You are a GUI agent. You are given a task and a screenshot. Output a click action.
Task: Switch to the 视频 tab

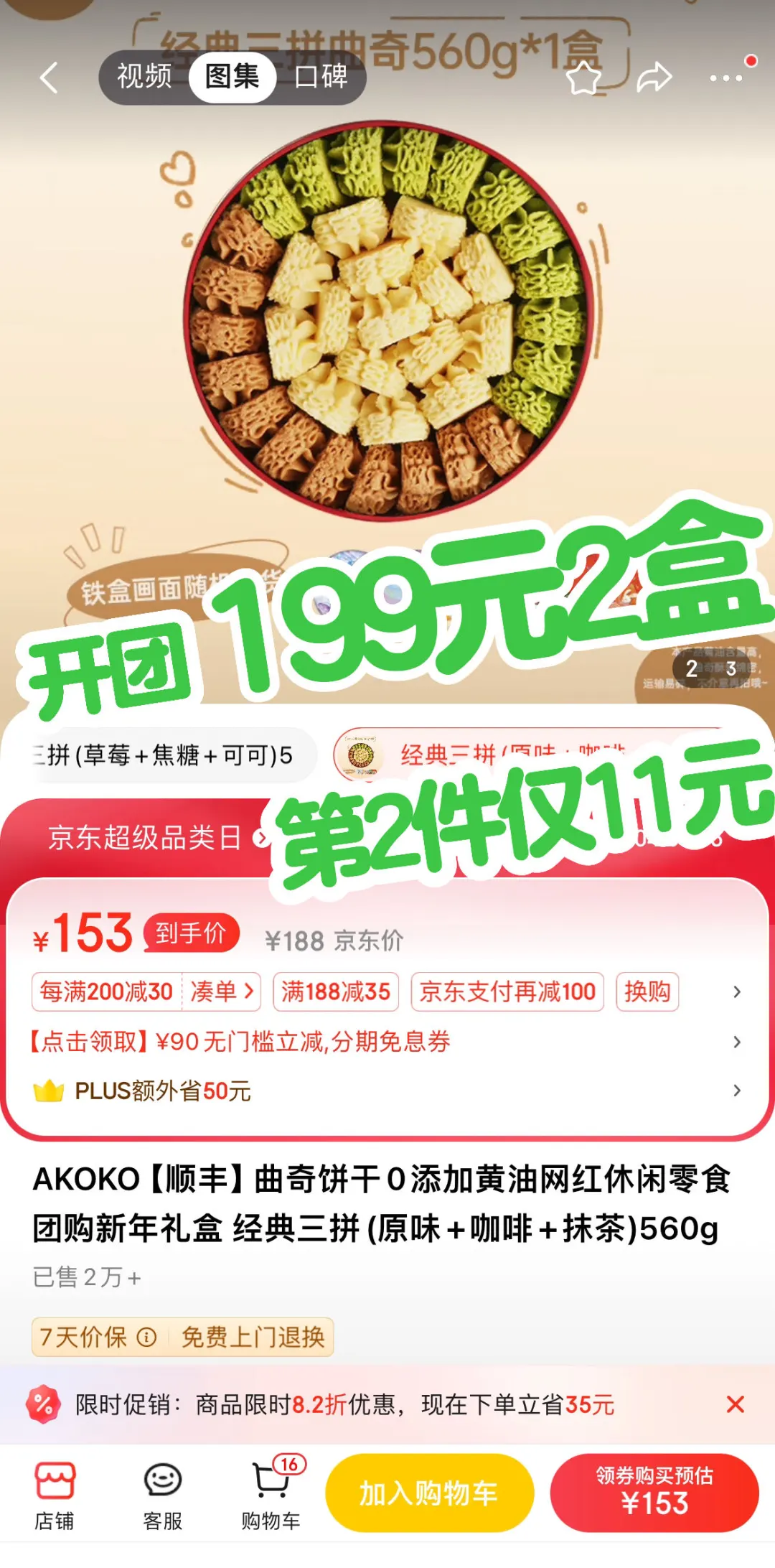click(x=144, y=76)
